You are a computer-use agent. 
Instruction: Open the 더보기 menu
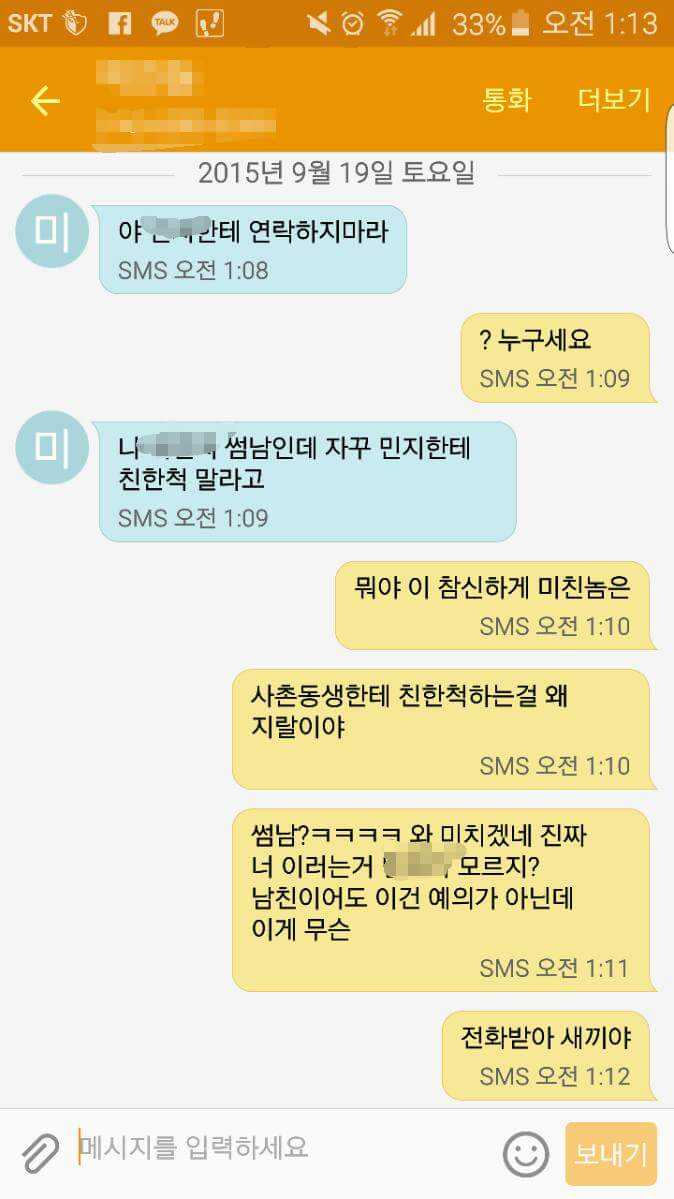point(614,100)
